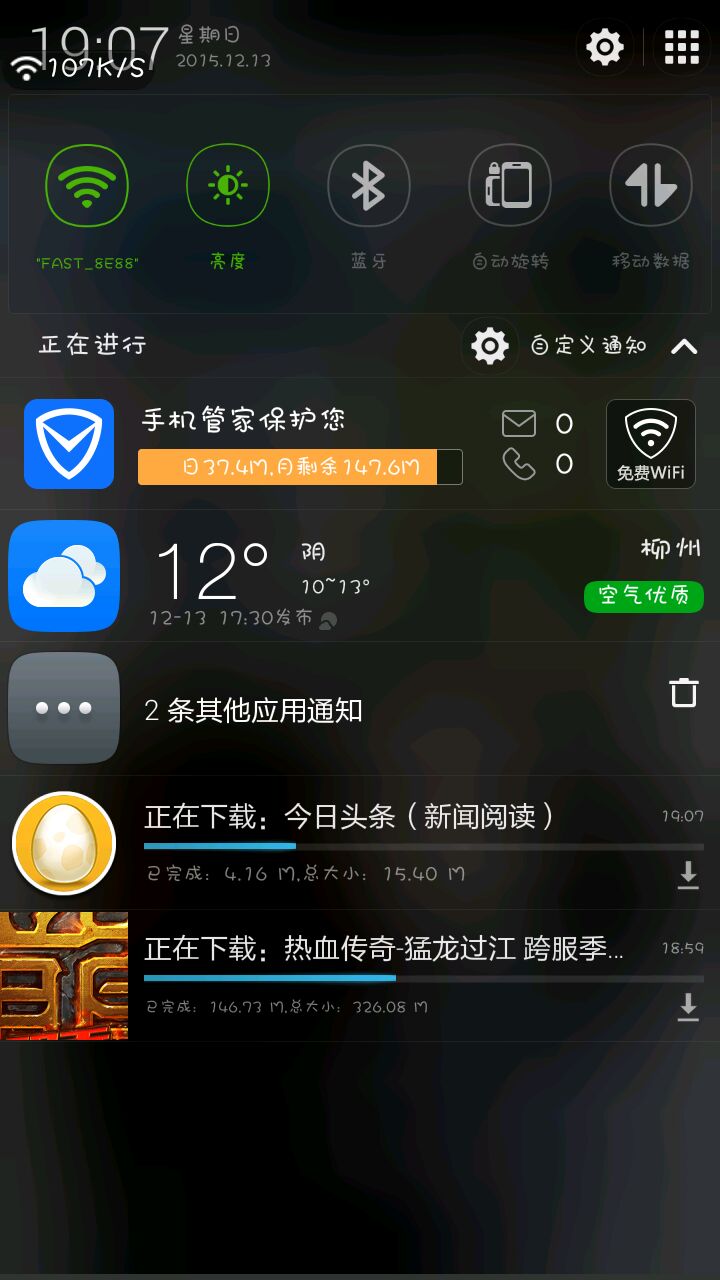Open 自定义通知 notification settings

[x=560, y=346]
